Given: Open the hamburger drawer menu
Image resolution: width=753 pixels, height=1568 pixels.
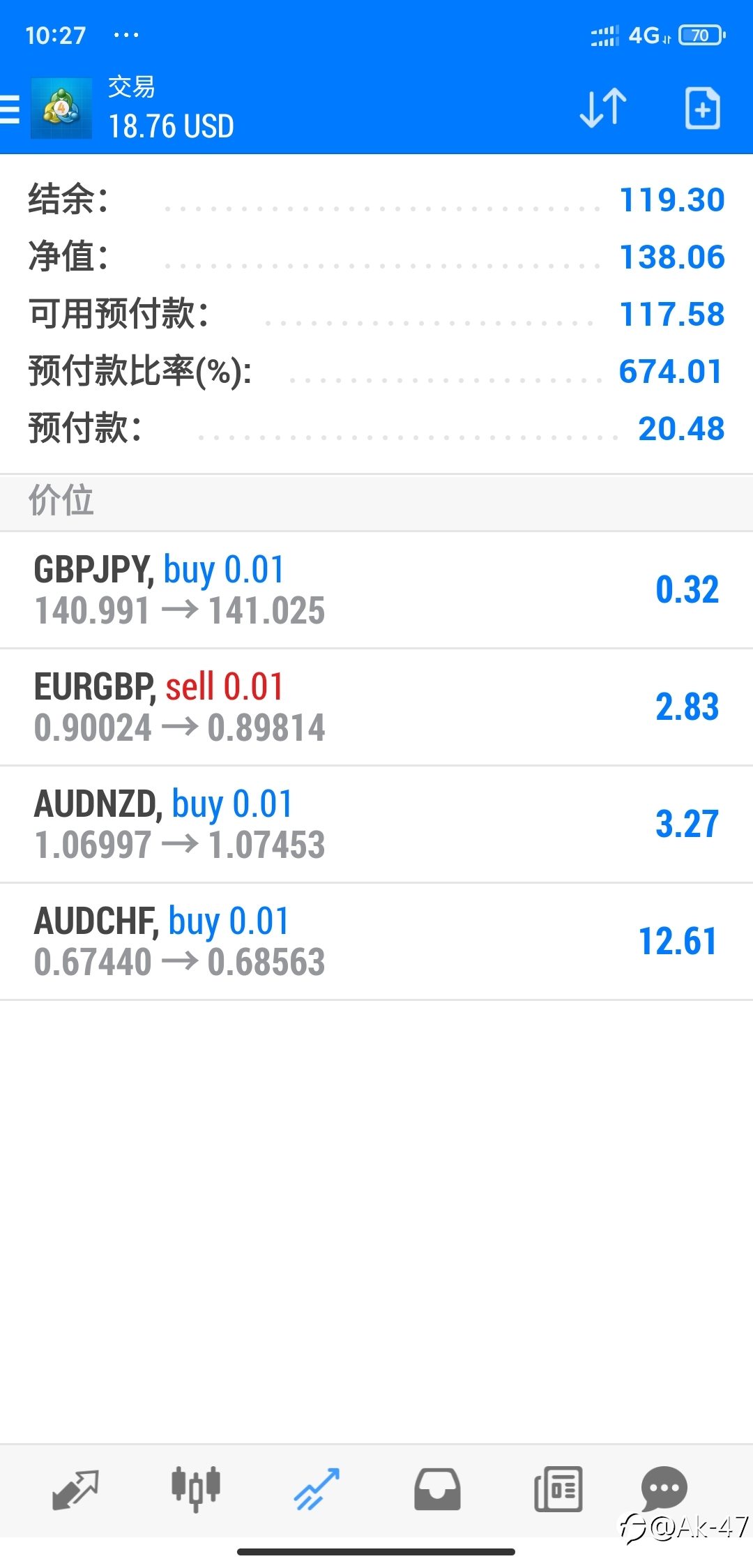Looking at the screenshot, I should (10, 109).
